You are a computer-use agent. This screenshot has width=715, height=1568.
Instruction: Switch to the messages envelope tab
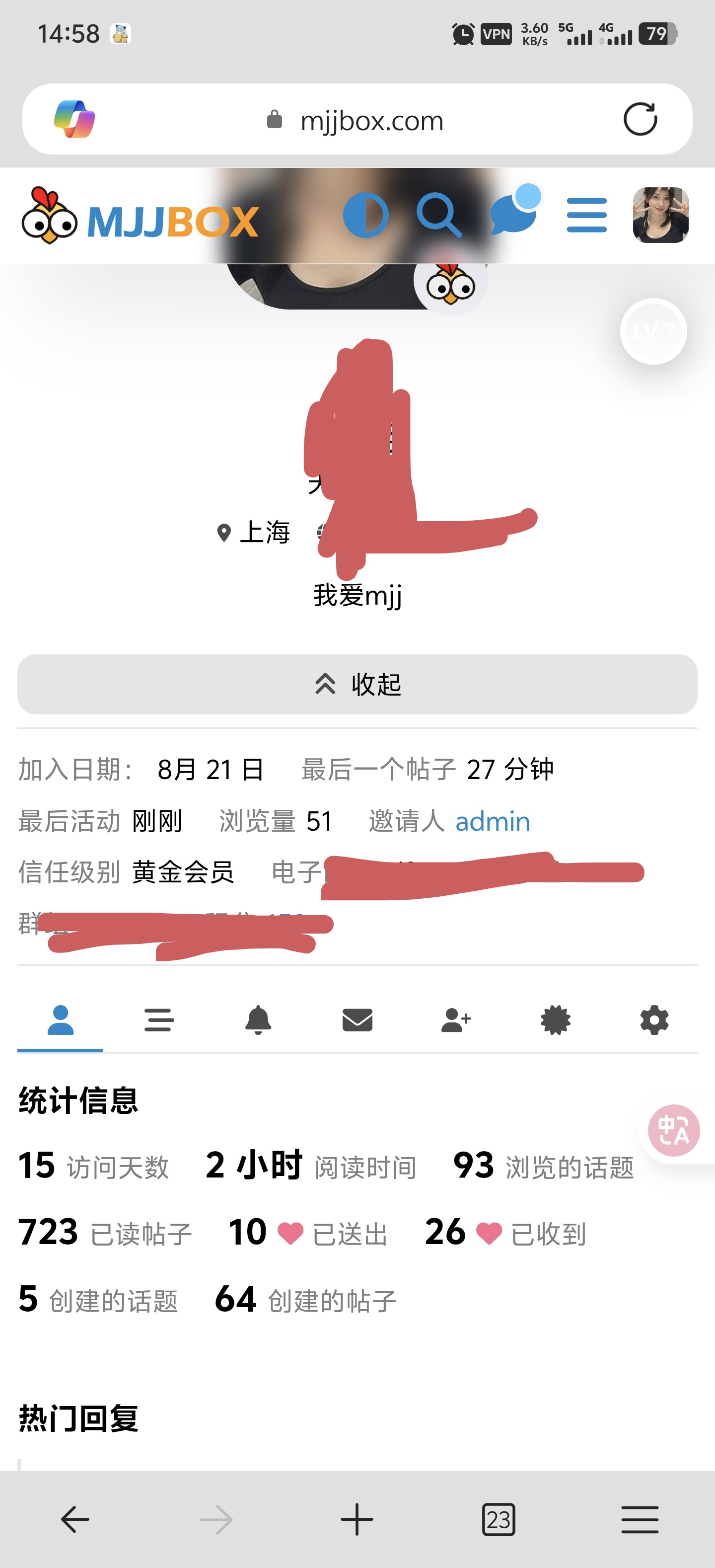pyautogui.click(x=357, y=1020)
